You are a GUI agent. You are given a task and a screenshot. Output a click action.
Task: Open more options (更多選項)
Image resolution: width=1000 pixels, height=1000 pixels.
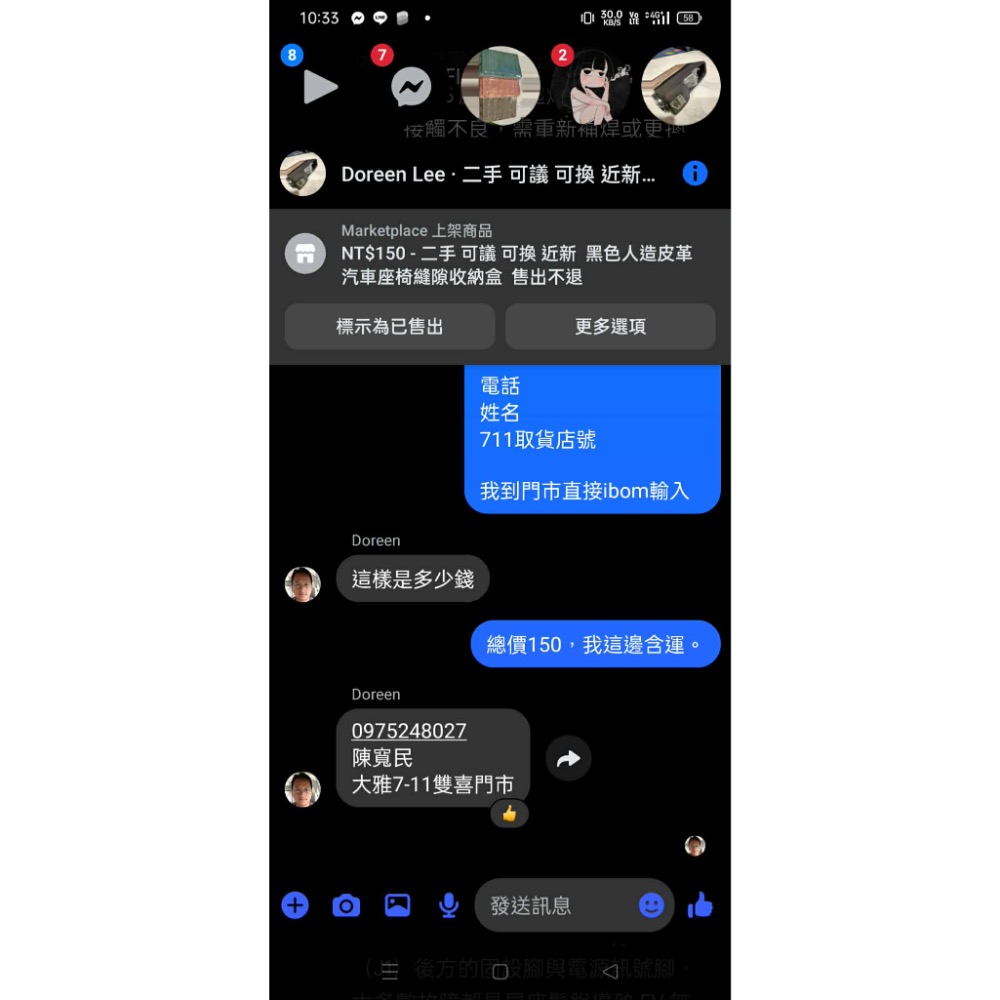610,327
